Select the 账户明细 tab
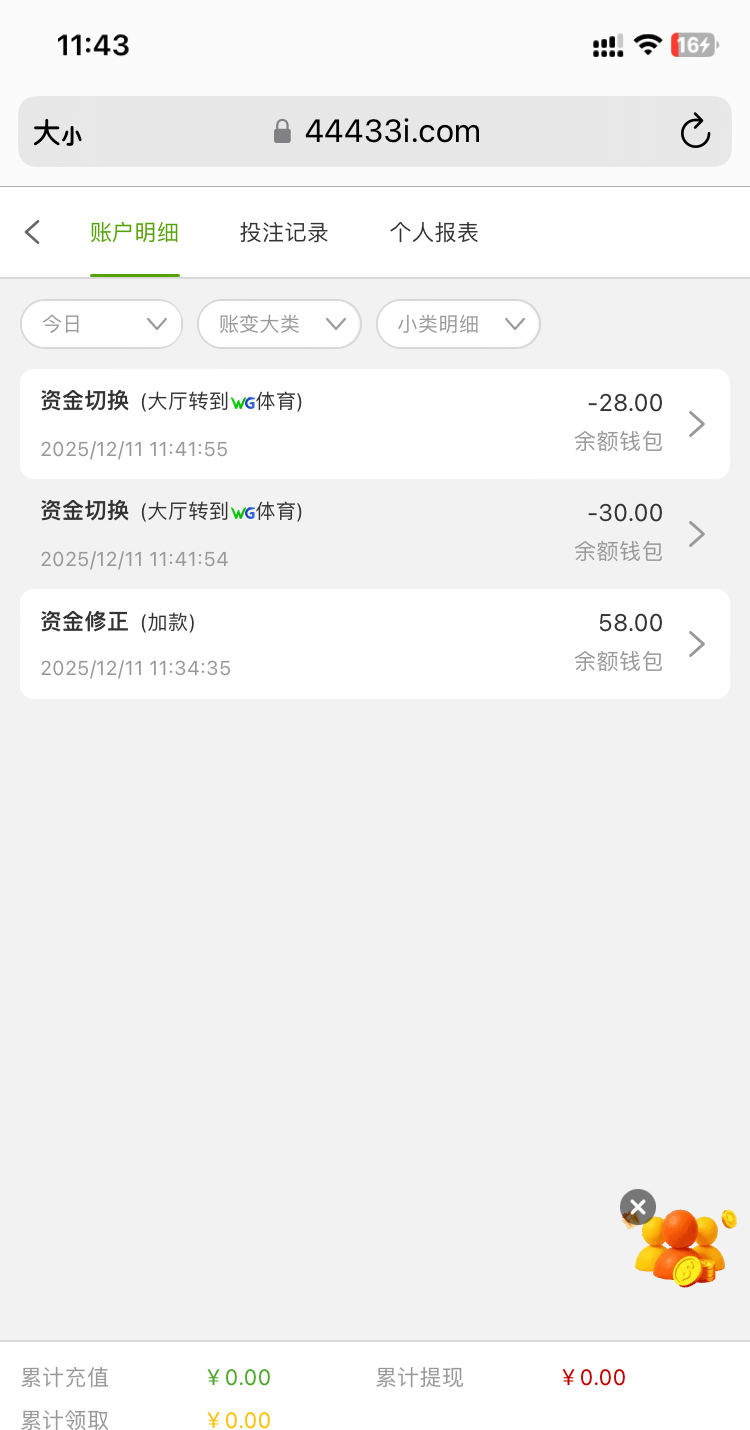This screenshot has height=1430, width=750. (135, 233)
